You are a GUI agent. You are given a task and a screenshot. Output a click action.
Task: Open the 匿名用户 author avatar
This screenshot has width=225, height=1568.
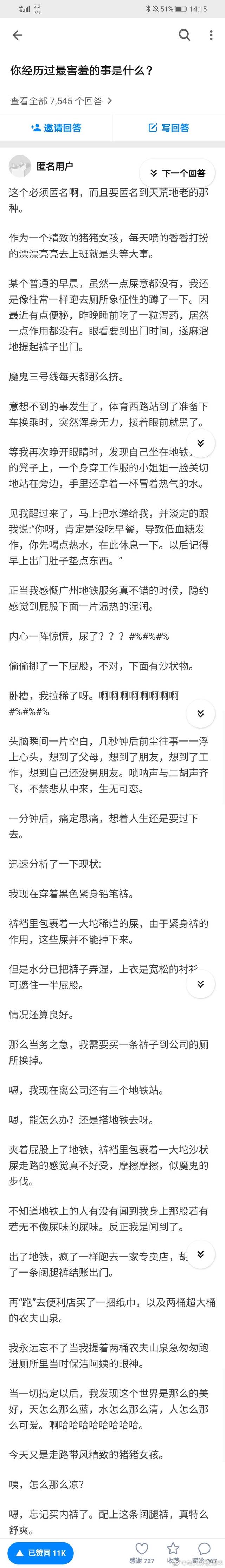(20, 166)
